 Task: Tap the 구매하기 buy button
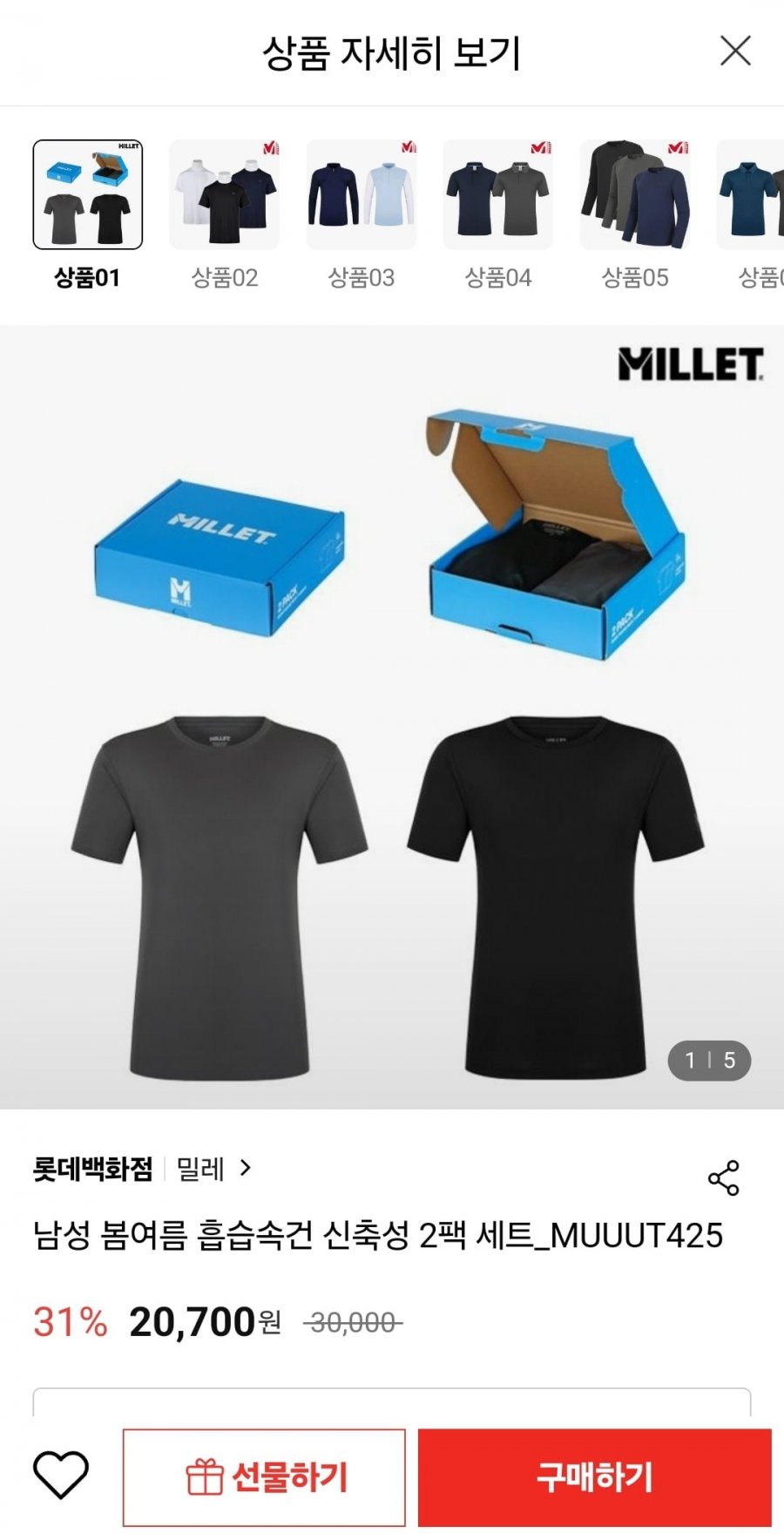coord(594,1477)
